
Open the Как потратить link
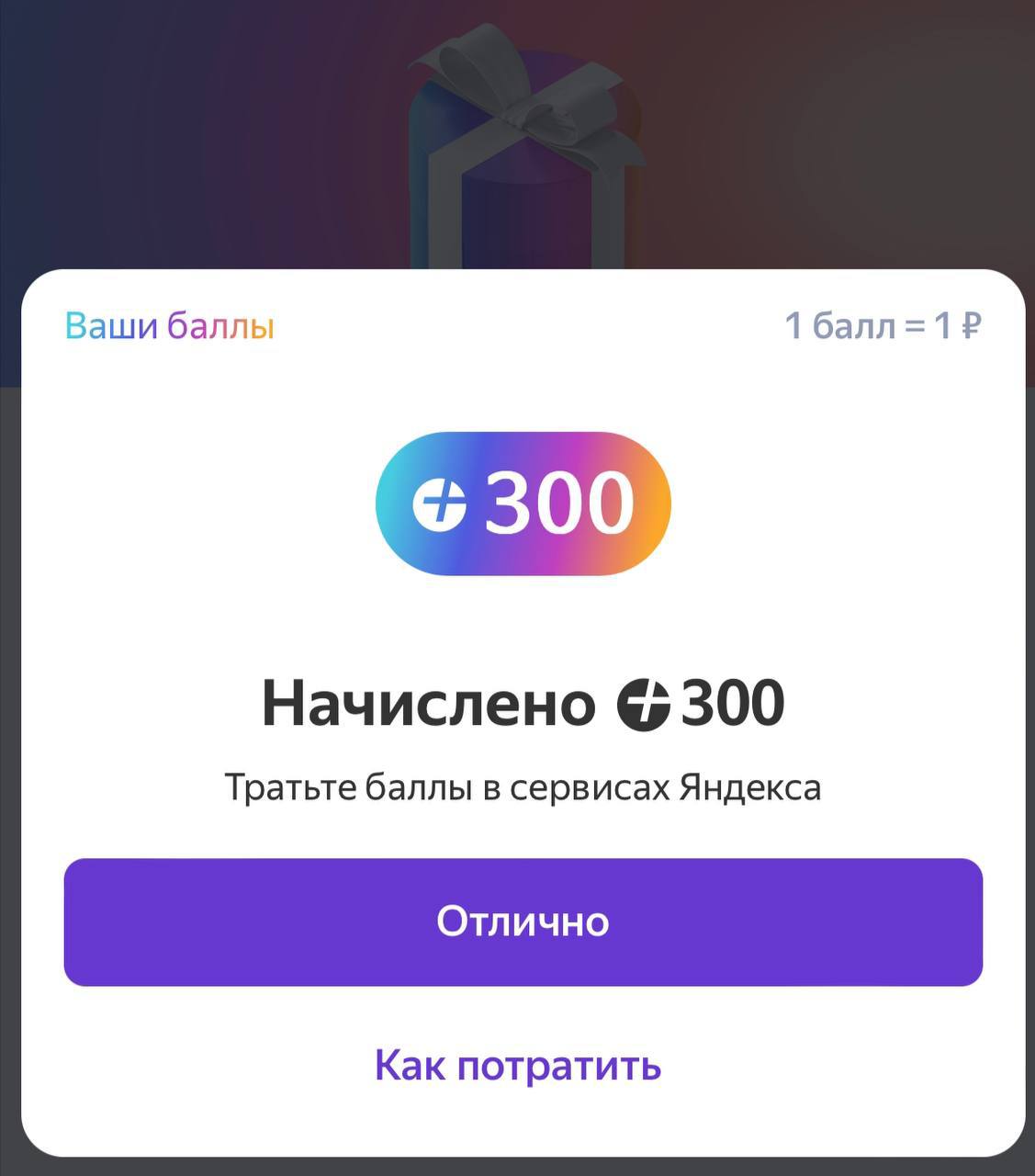(517, 1065)
